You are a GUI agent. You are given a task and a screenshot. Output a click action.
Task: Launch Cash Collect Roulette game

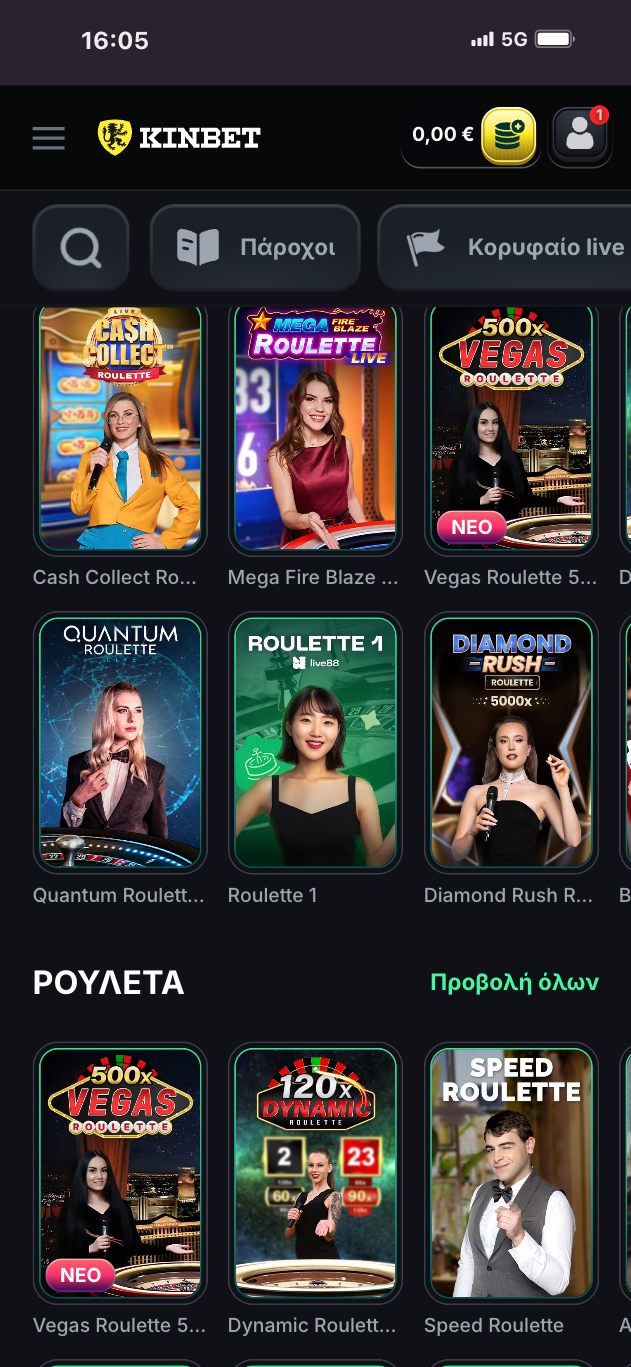120,428
